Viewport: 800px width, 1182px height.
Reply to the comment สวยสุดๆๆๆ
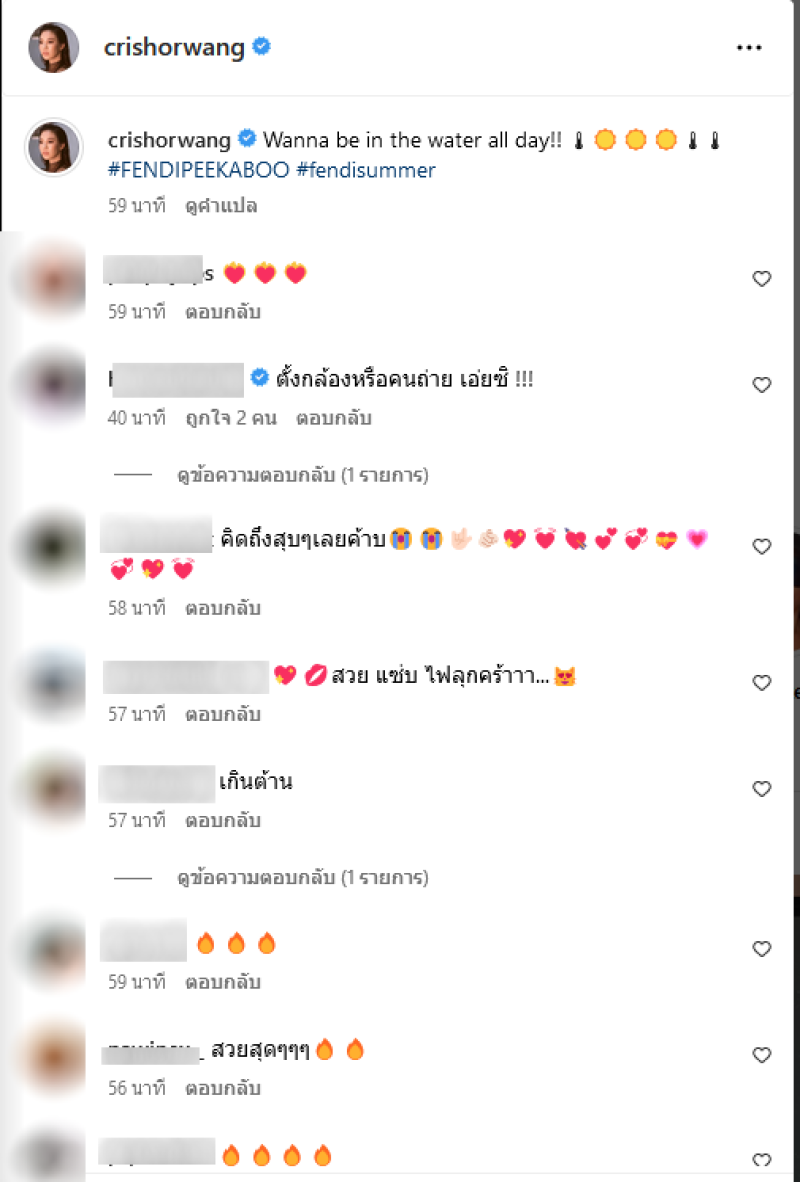point(222,1088)
